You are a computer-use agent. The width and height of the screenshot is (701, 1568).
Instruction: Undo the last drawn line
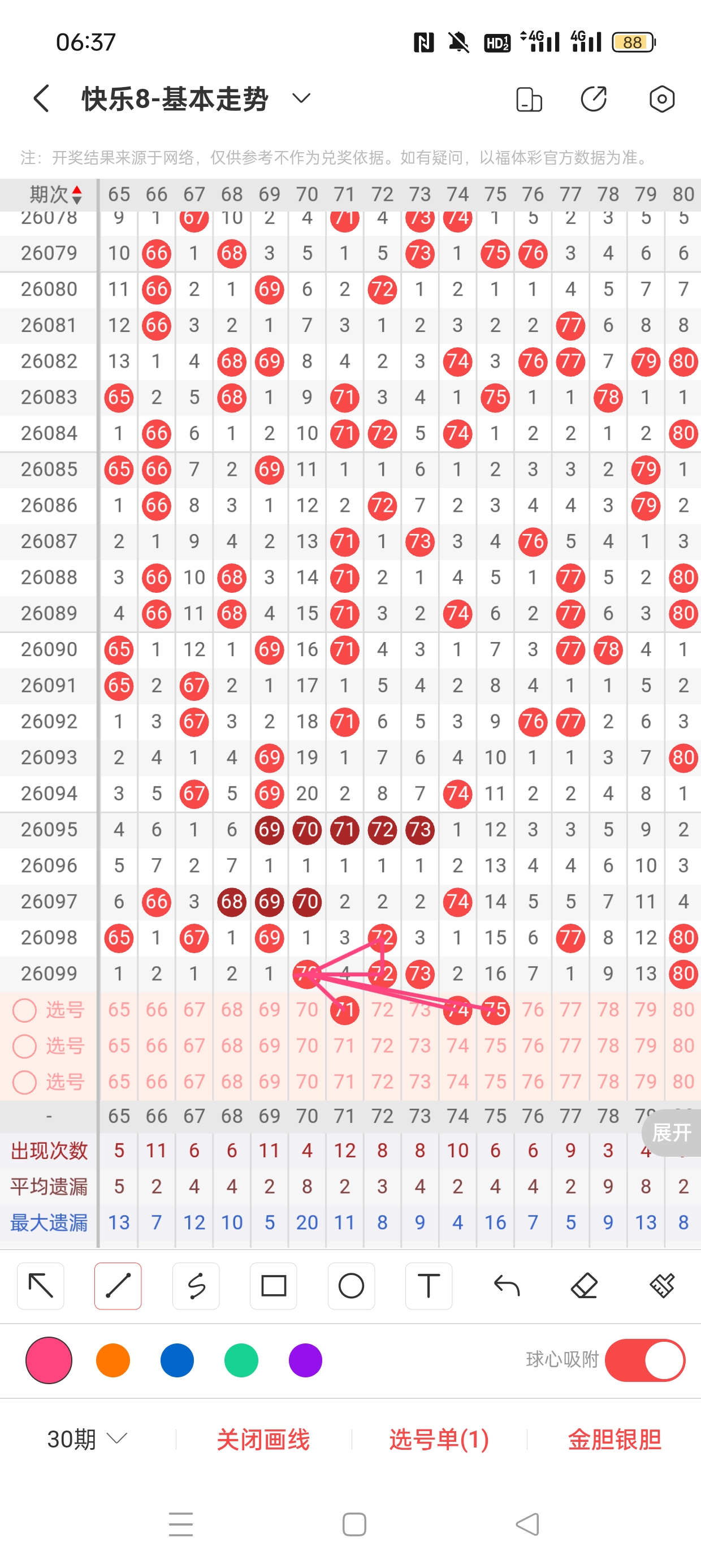tap(507, 1286)
